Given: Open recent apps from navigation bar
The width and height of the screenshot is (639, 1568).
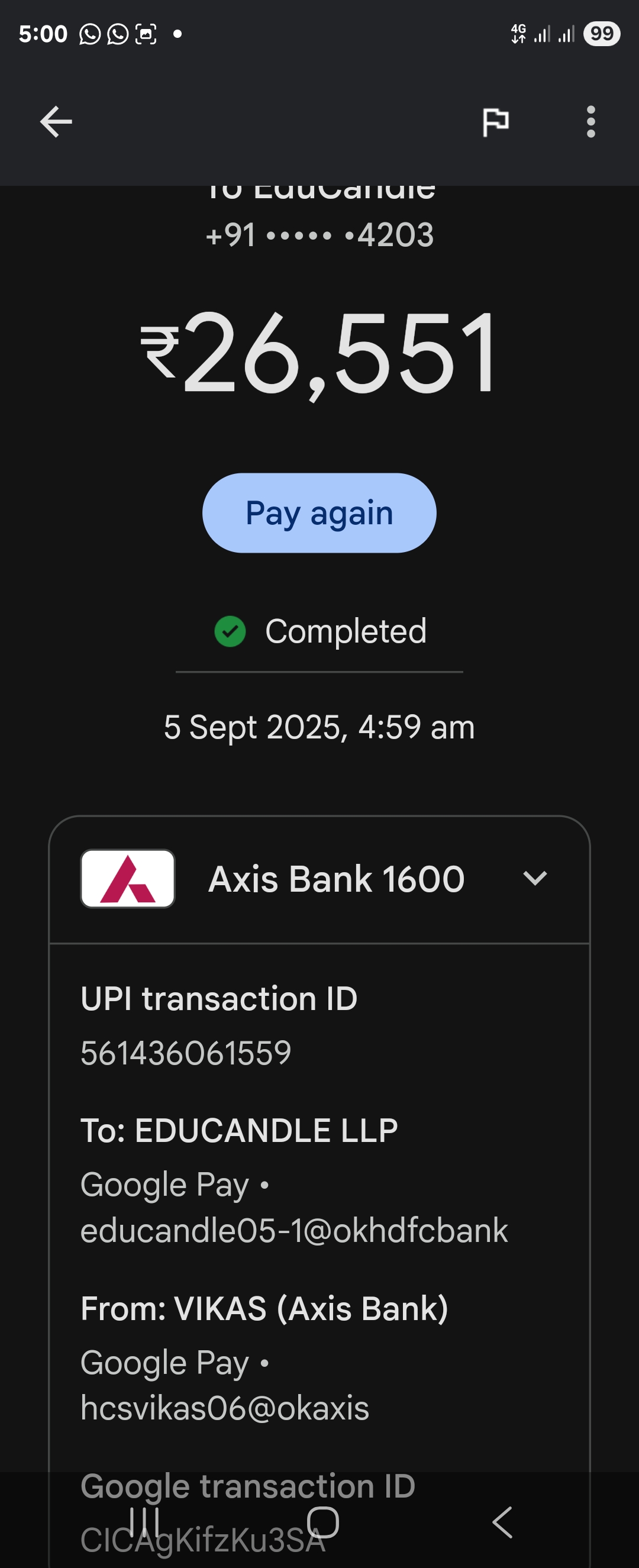Looking at the screenshot, I should click(x=145, y=1522).
